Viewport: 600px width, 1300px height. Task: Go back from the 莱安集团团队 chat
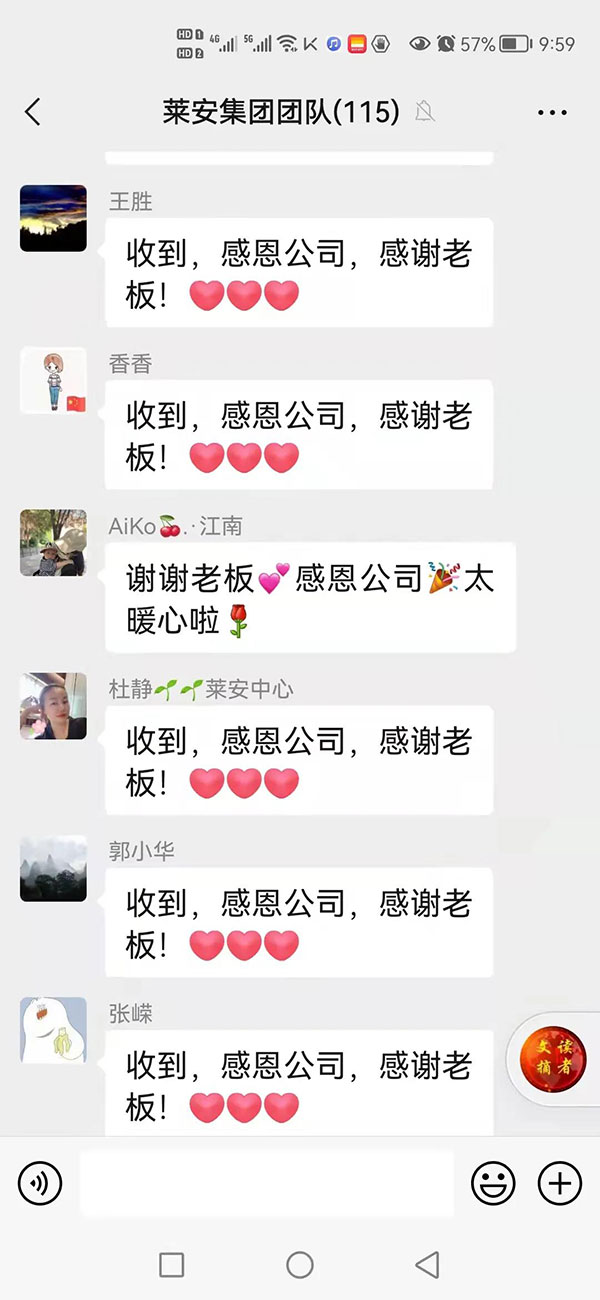point(33,112)
